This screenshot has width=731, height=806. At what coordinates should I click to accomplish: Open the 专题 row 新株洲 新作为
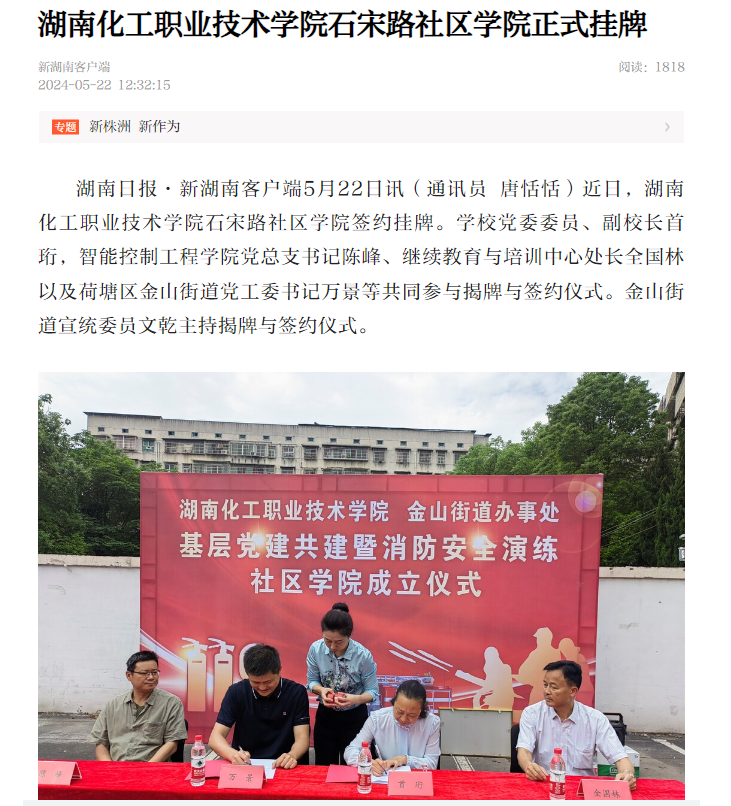(360, 127)
